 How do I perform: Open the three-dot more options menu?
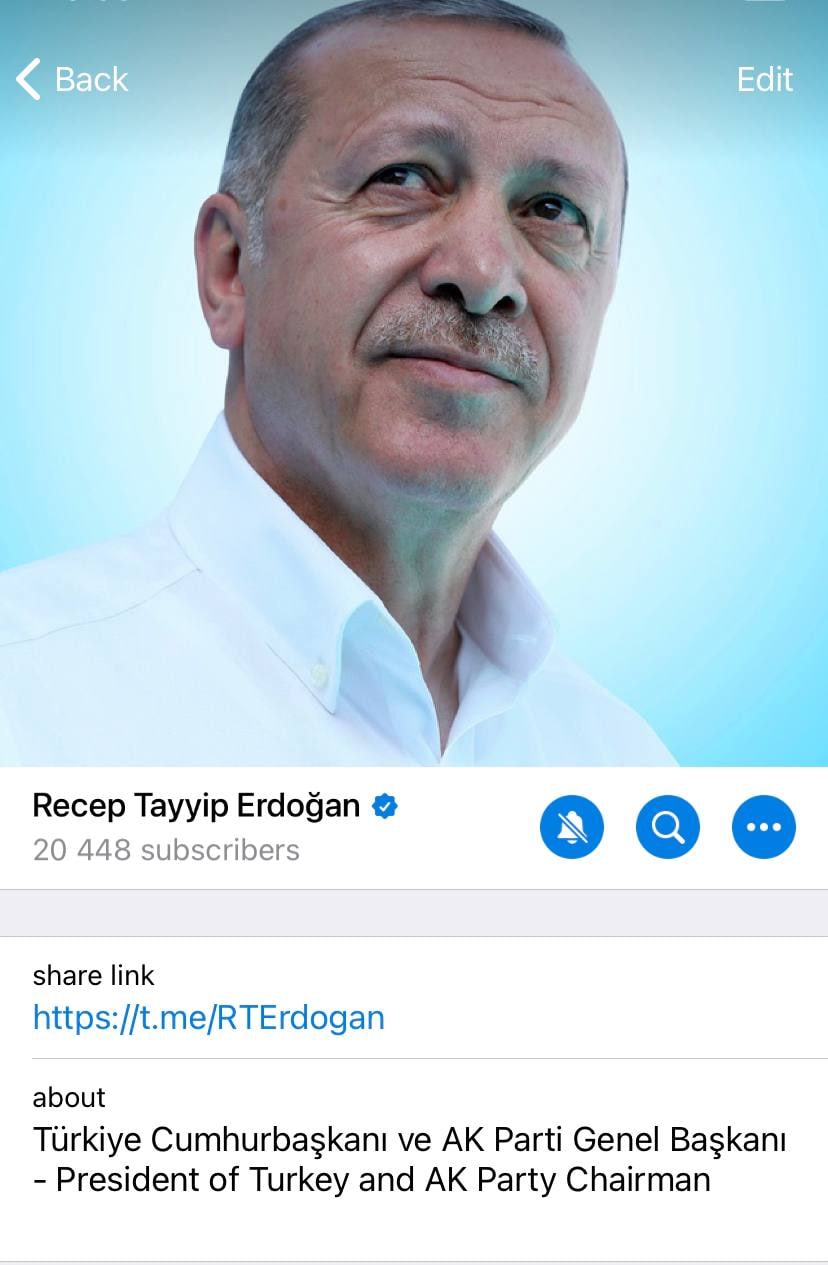point(764,827)
